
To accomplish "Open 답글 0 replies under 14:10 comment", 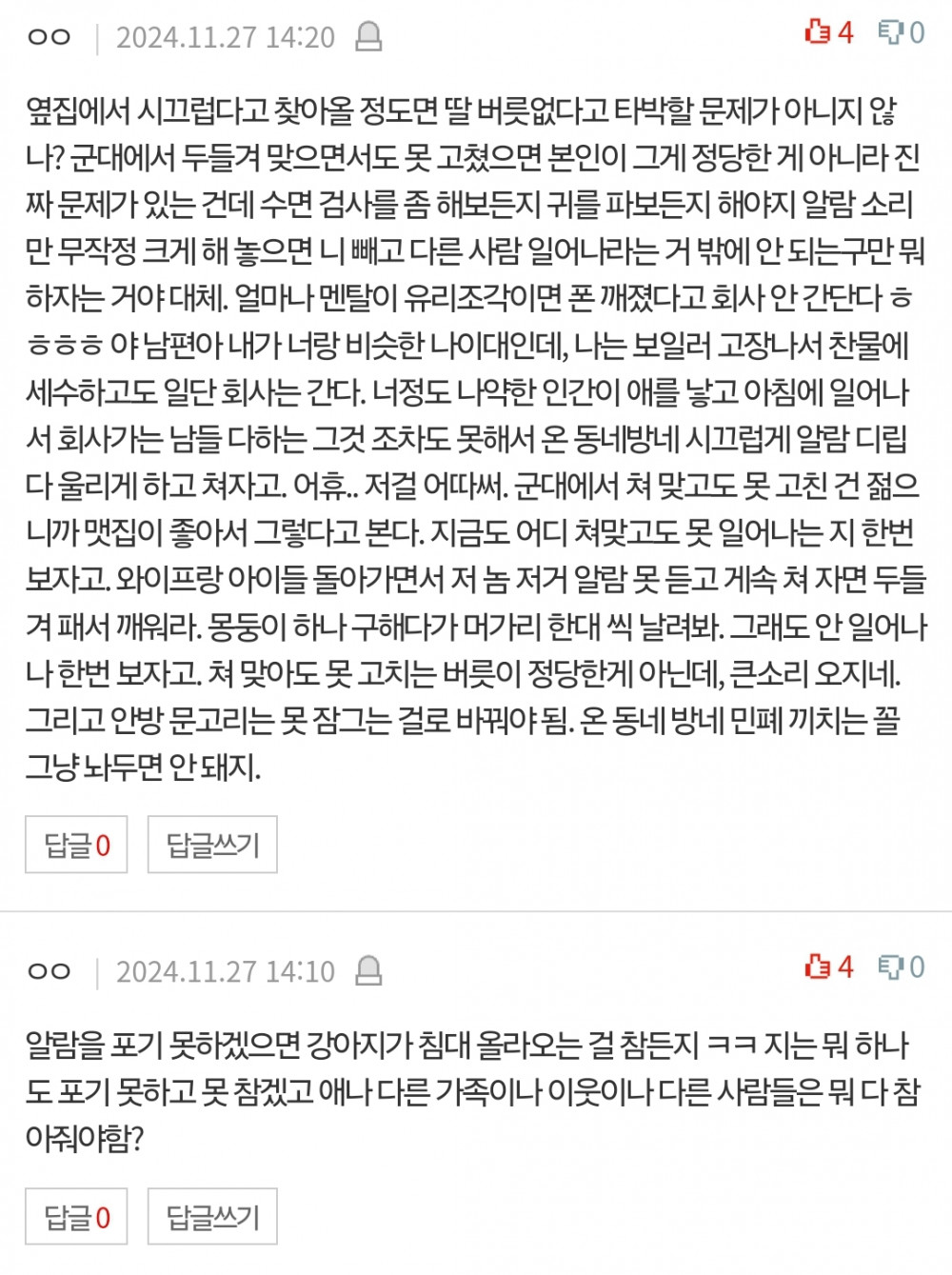I will pyautogui.click(x=76, y=1217).
